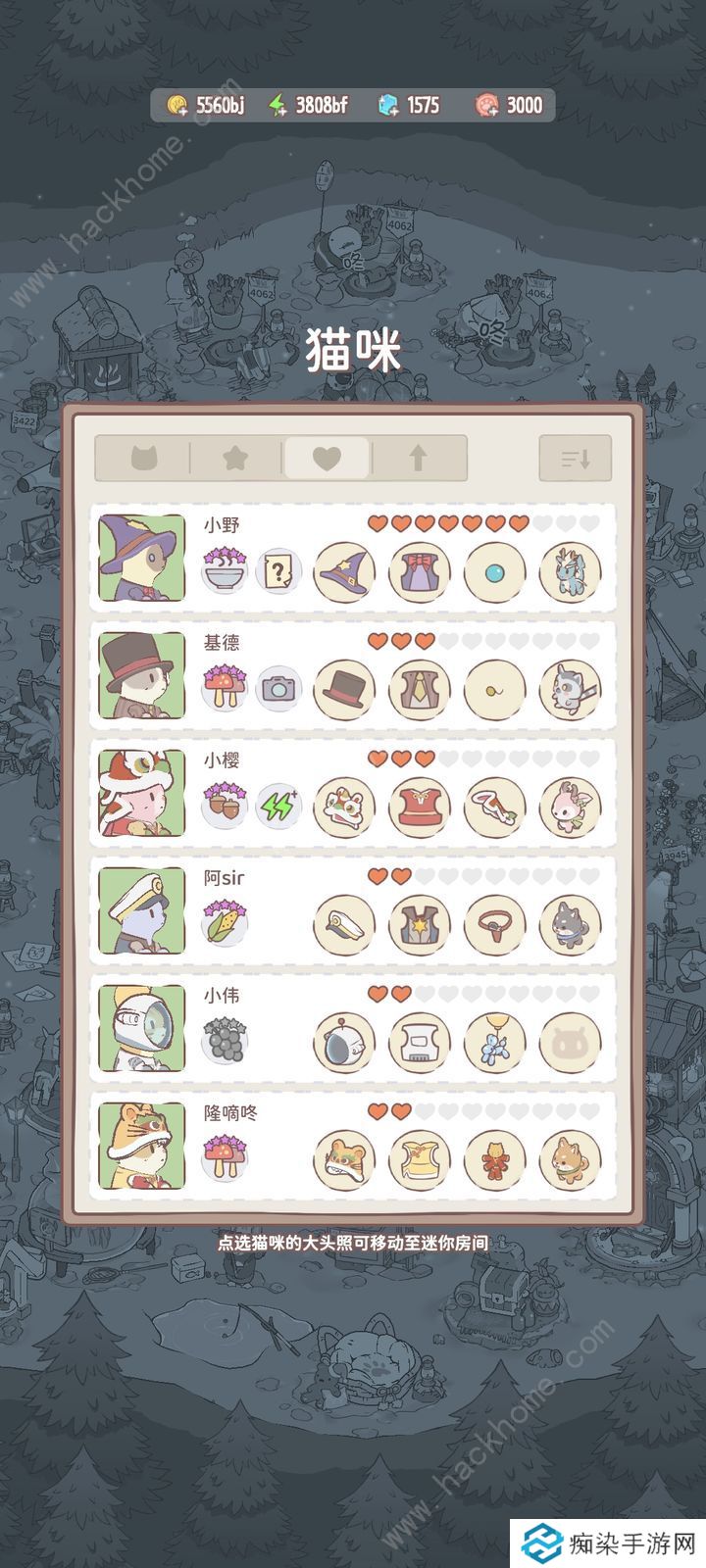Tap 阿sir's dog companion slot

[570, 924]
